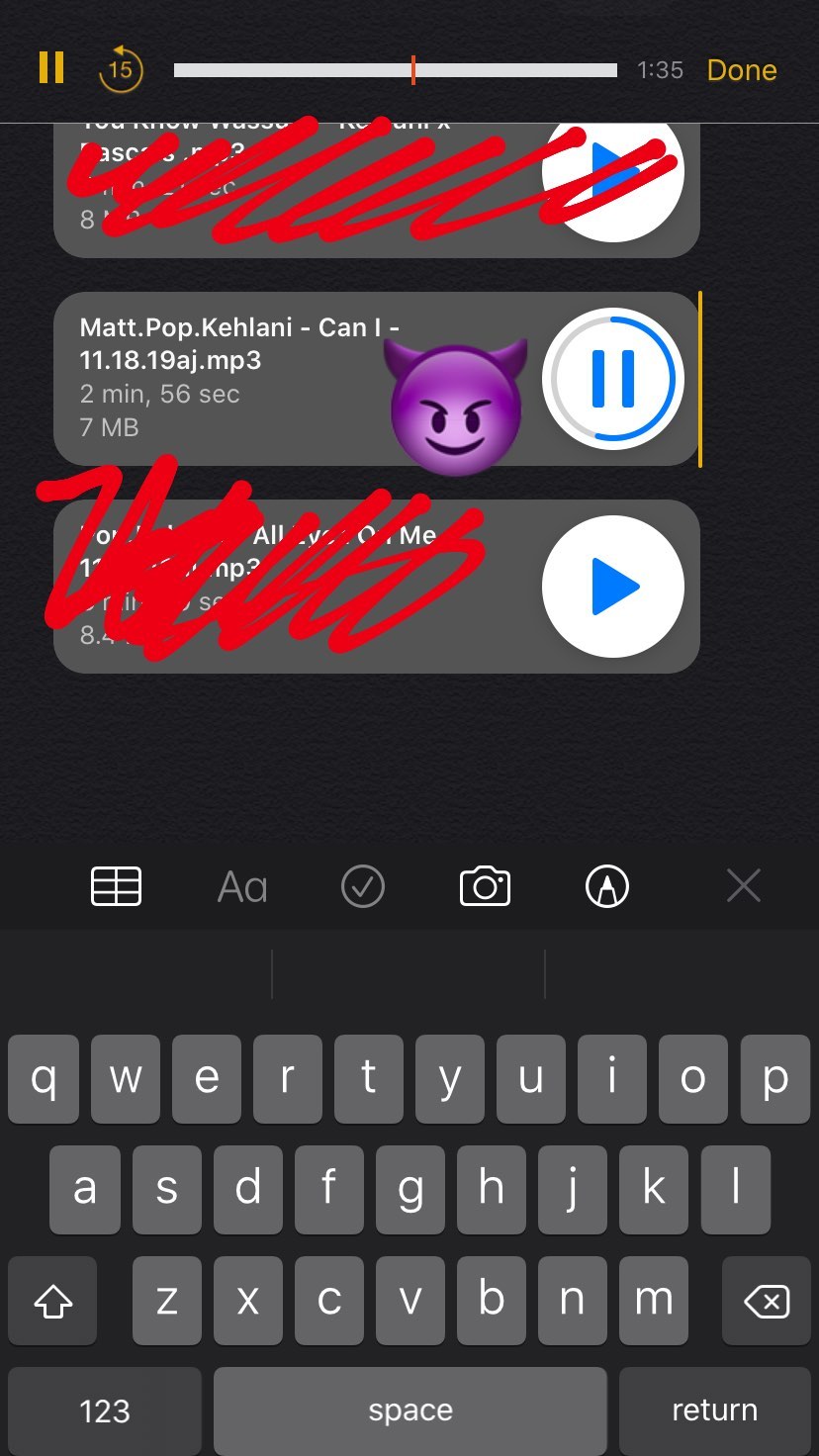Hit the backspace key
The width and height of the screenshot is (819, 1456).
(767, 1301)
